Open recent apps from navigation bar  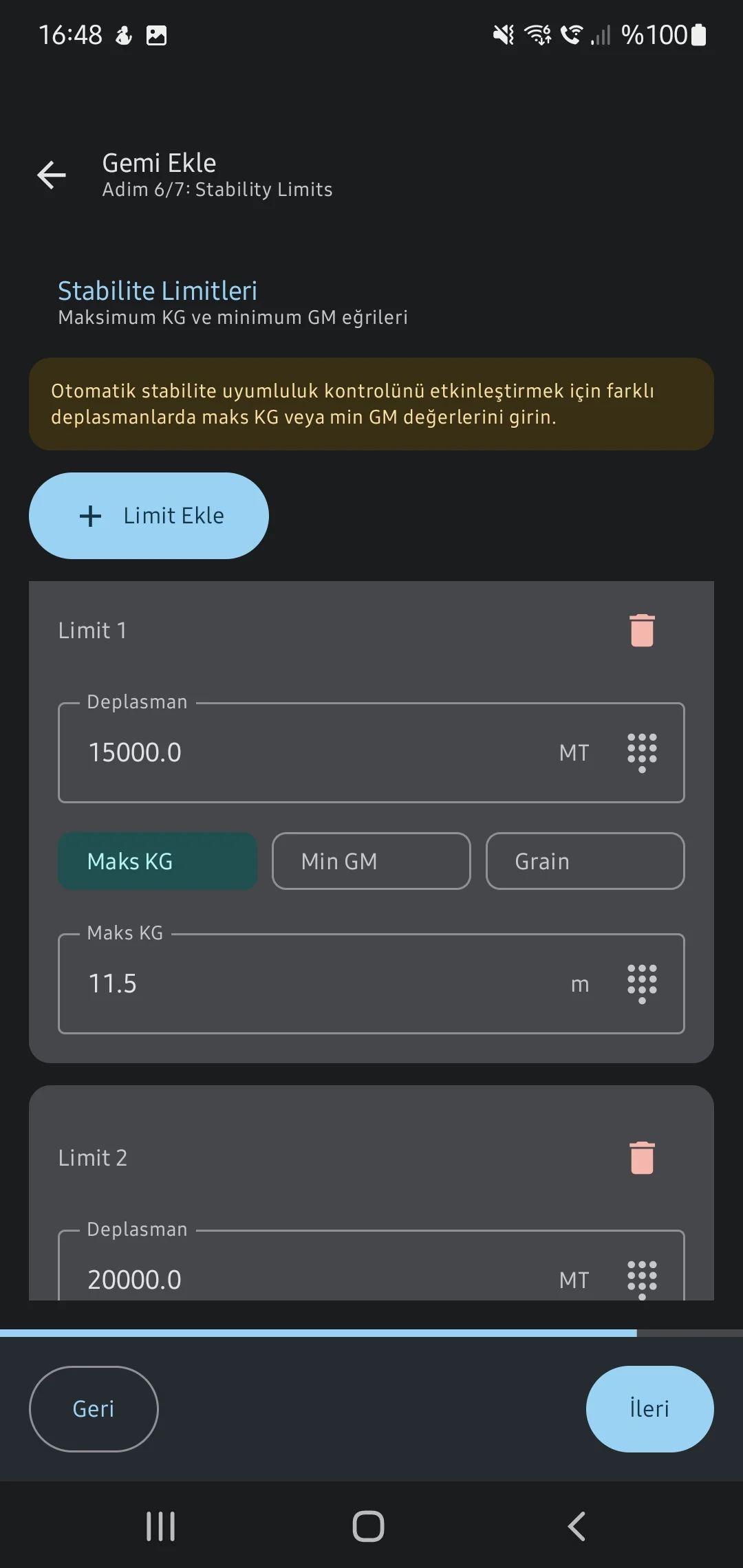(x=160, y=1525)
